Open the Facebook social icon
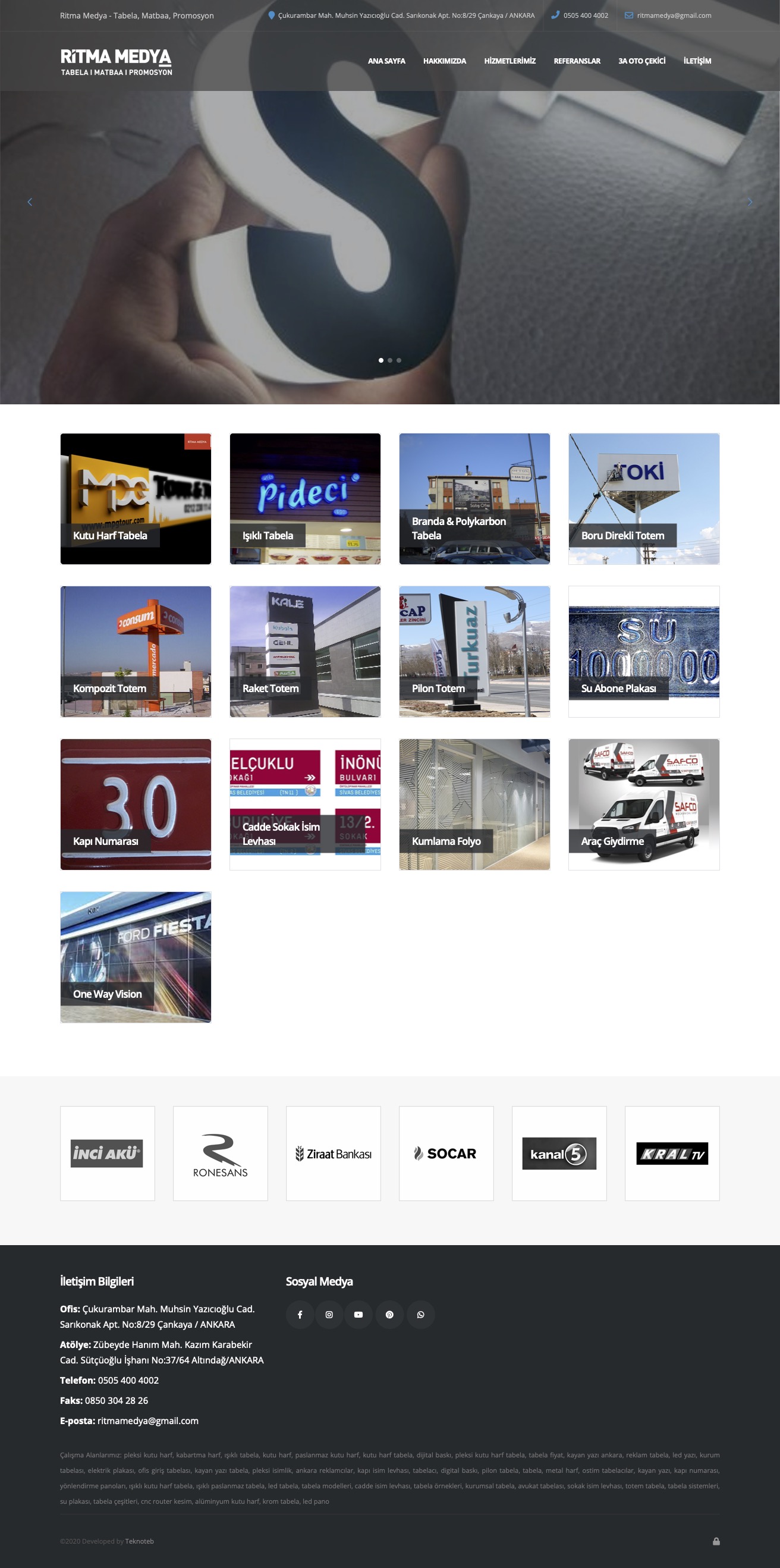This screenshot has width=780, height=1568. click(300, 1315)
